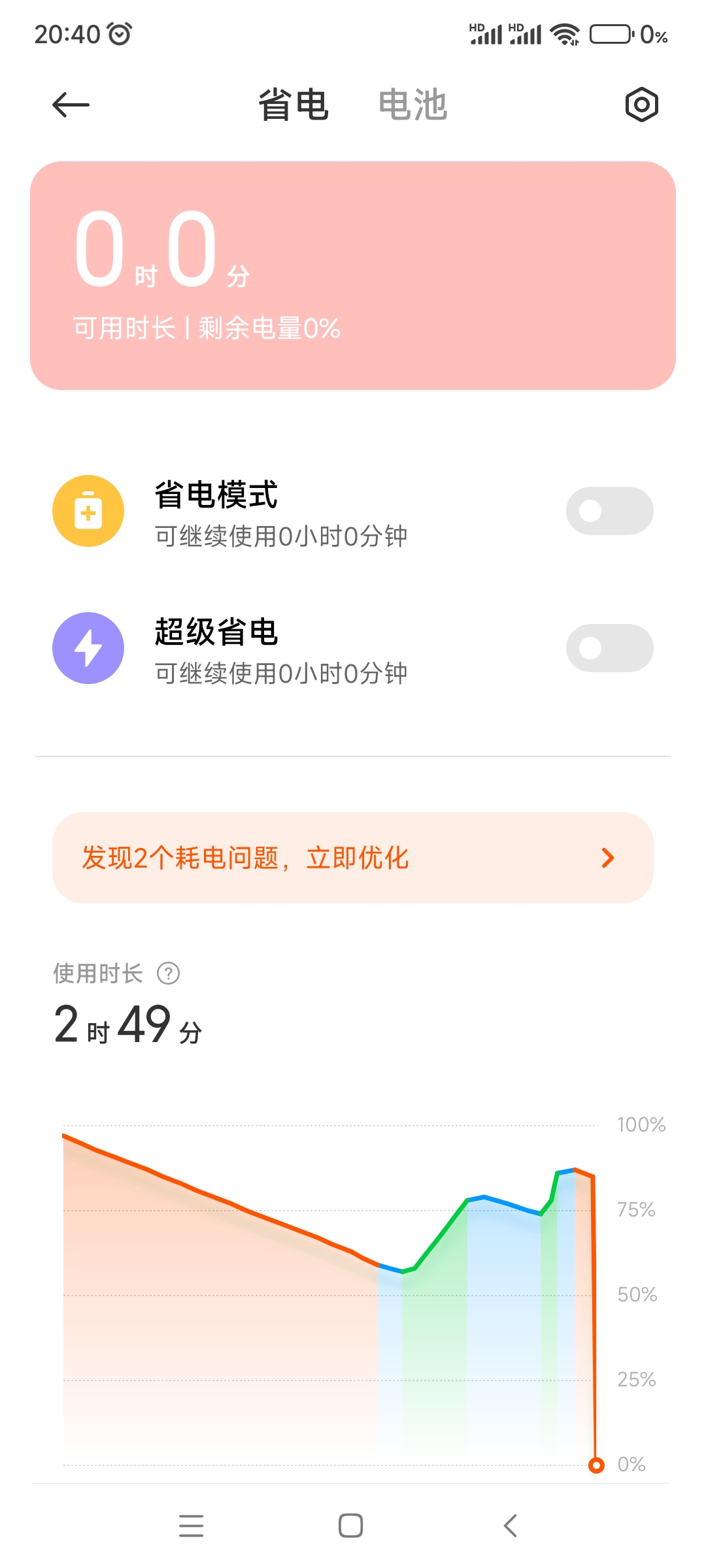
Task: Open battery settings gear icon
Action: 641,105
